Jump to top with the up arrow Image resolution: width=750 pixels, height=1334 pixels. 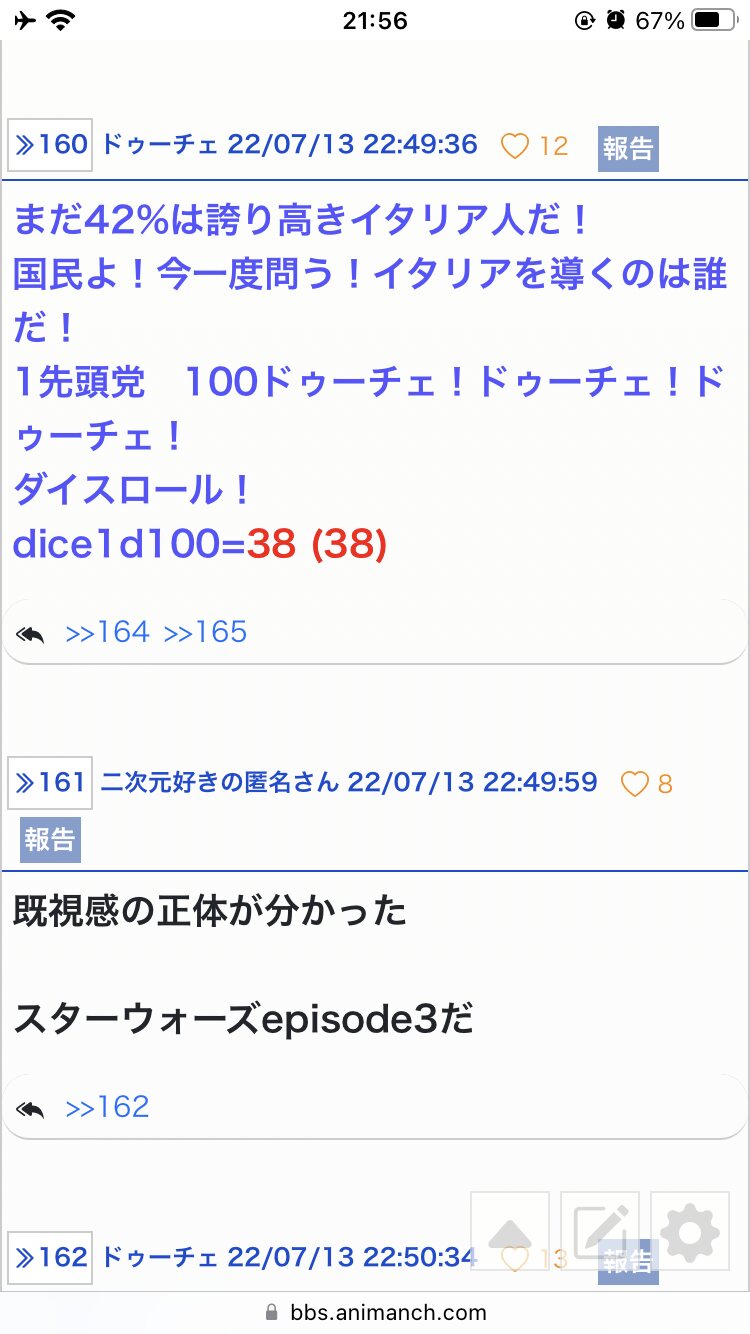click(510, 1231)
